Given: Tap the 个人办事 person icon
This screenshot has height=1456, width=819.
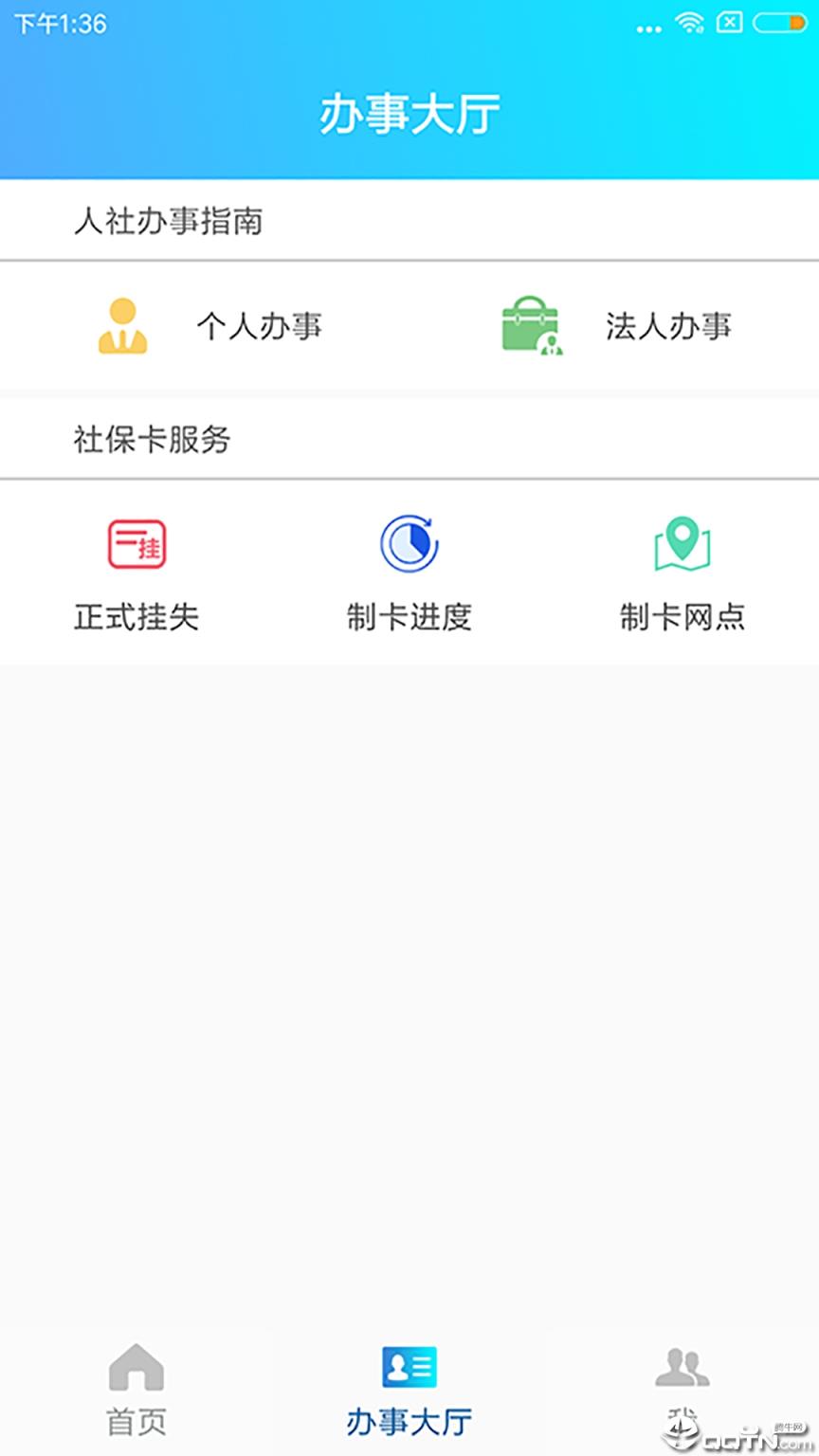Looking at the screenshot, I should [123, 327].
